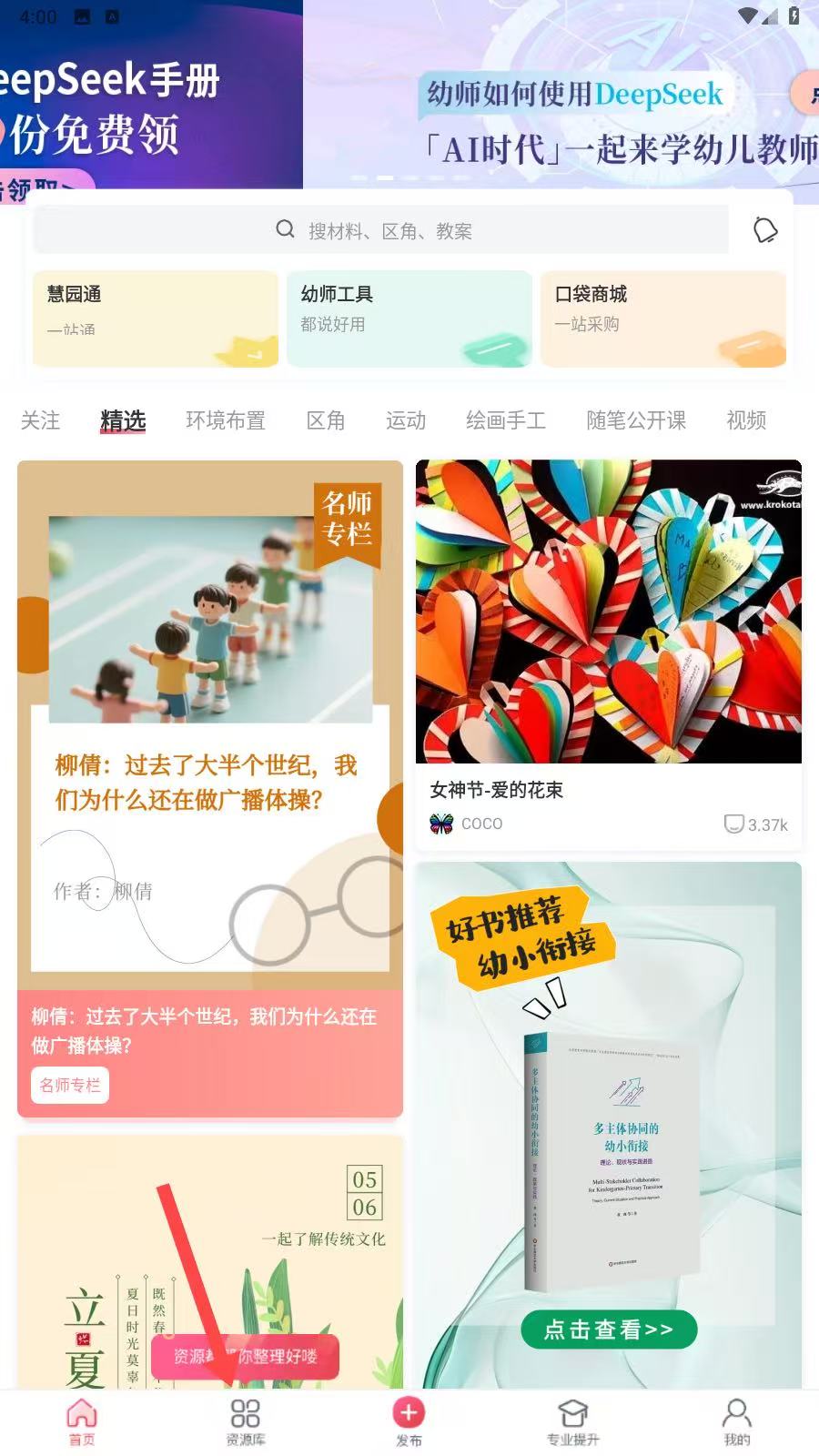Switch to the 运动 tab
The width and height of the screenshot is (819, 1456).
406,420
